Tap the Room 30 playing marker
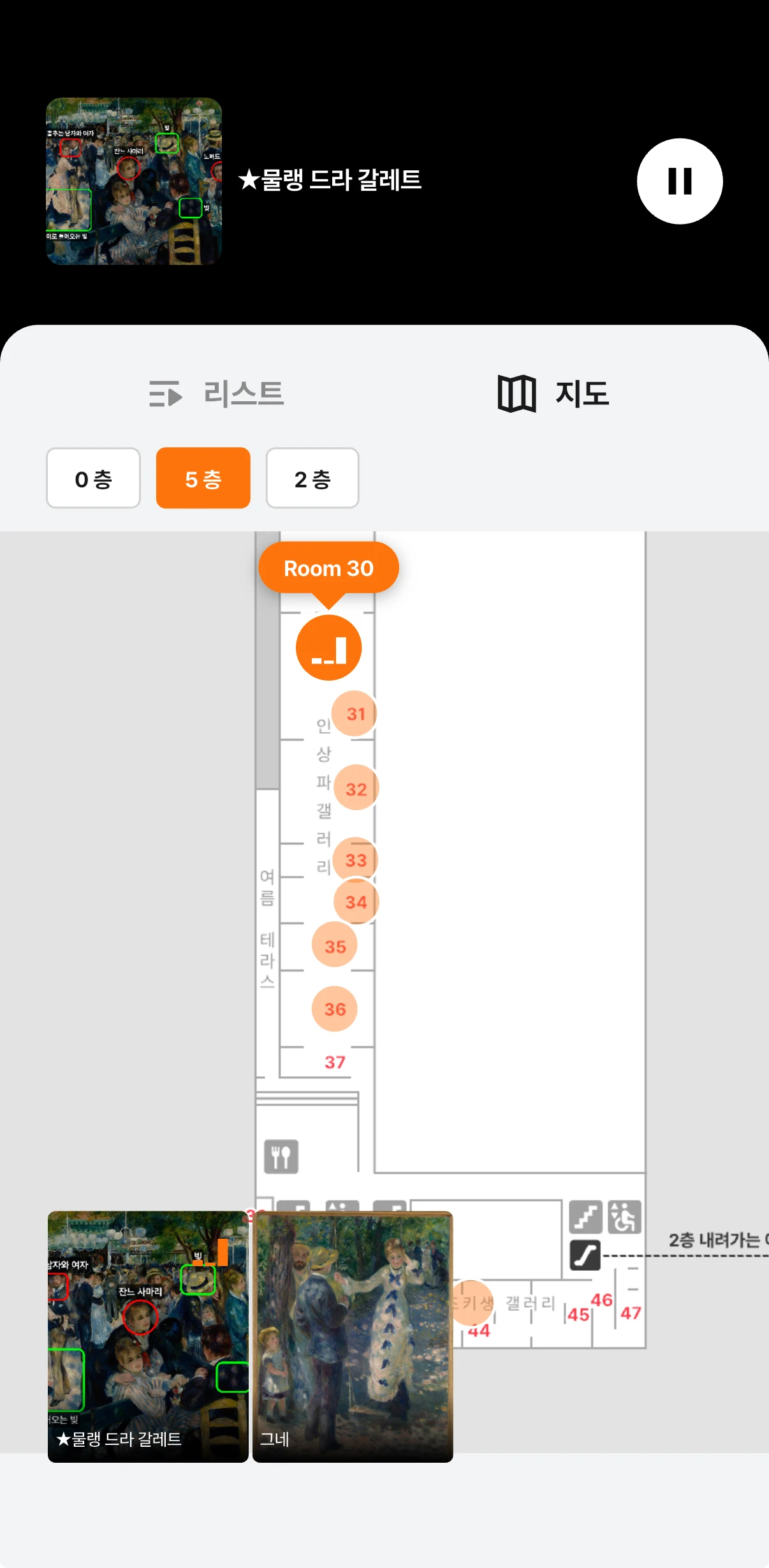The height and width of the screenshot is (1568, 769). 328,647
